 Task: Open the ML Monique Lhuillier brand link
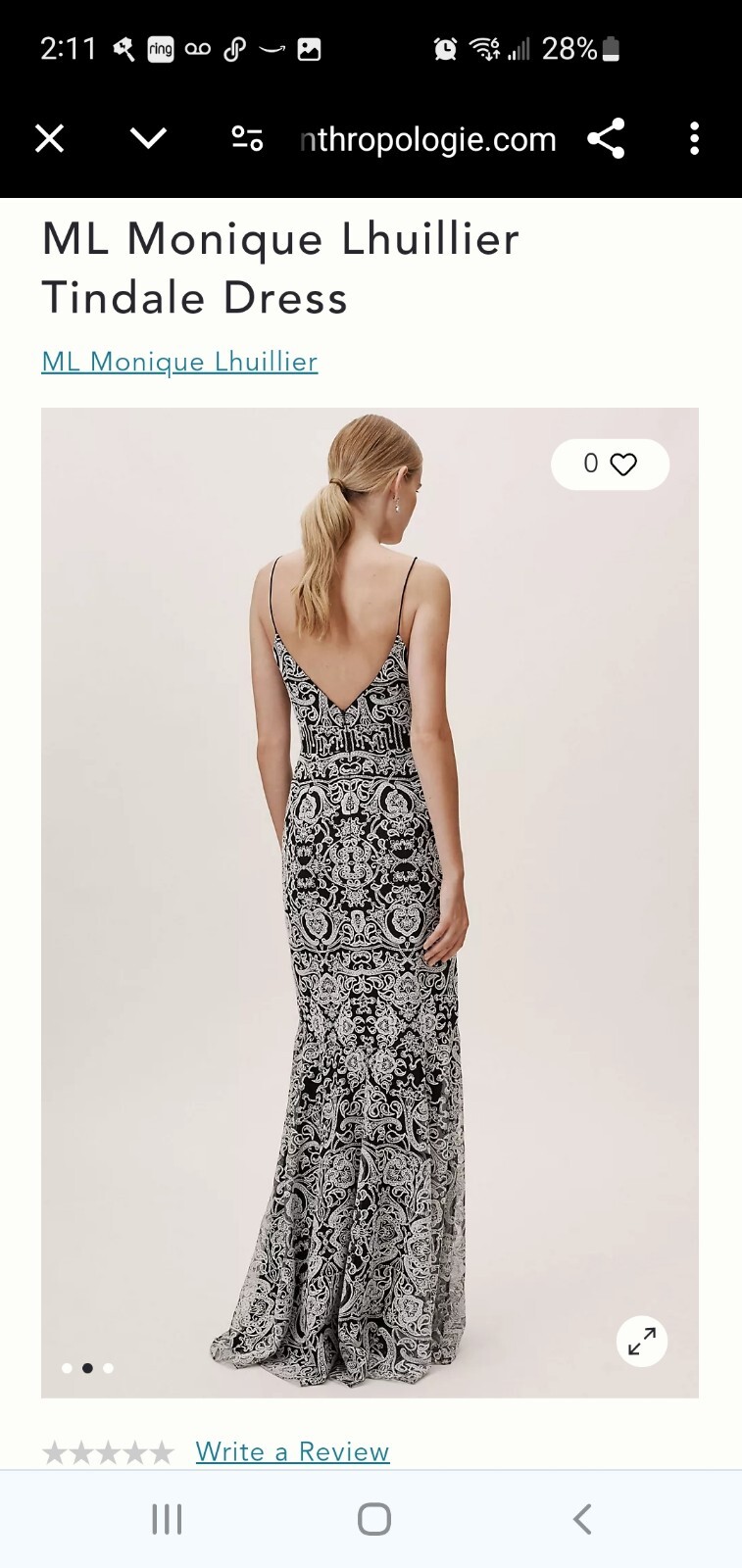pyautogui.click(x=179, y=362)
